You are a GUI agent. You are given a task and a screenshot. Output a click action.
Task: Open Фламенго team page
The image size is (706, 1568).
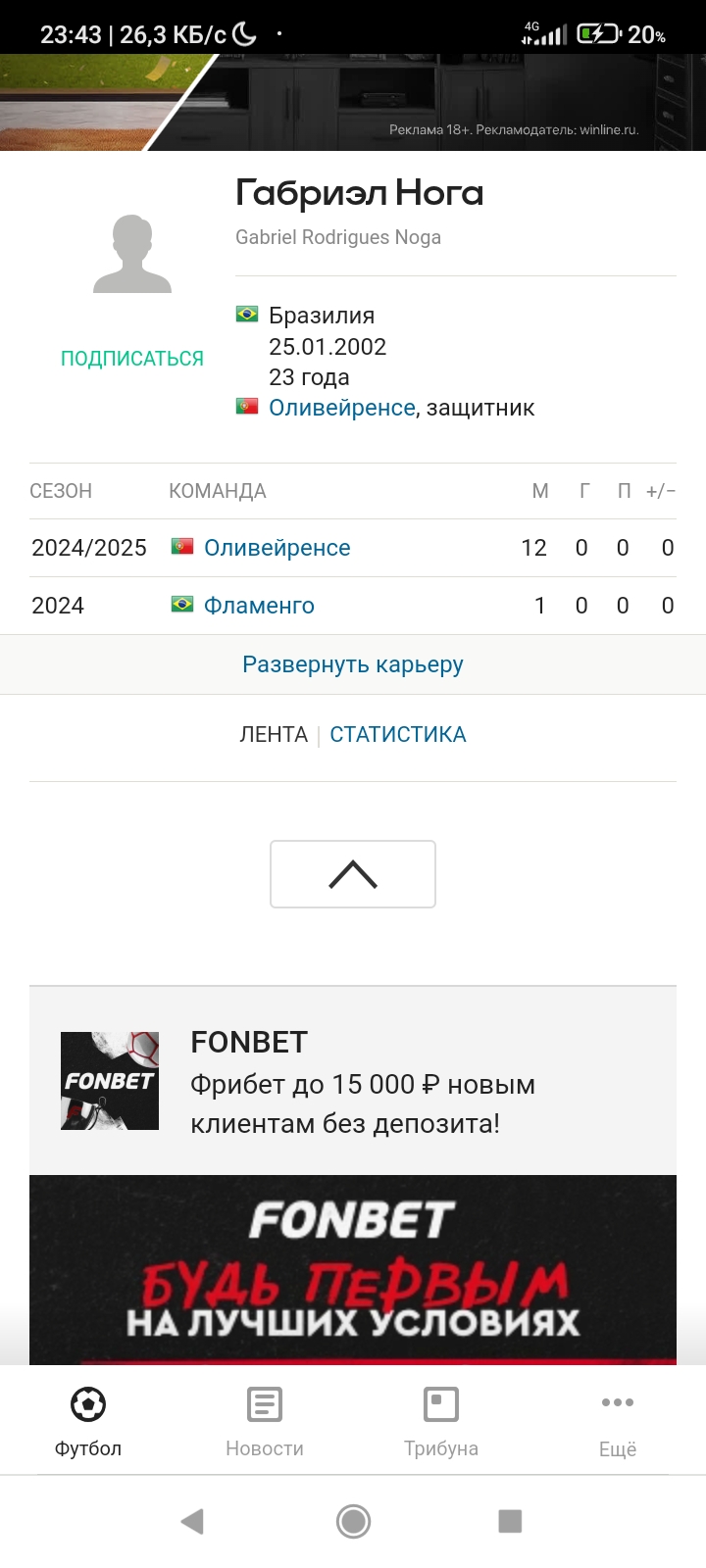pyautogui.click(x=259, y=606)
